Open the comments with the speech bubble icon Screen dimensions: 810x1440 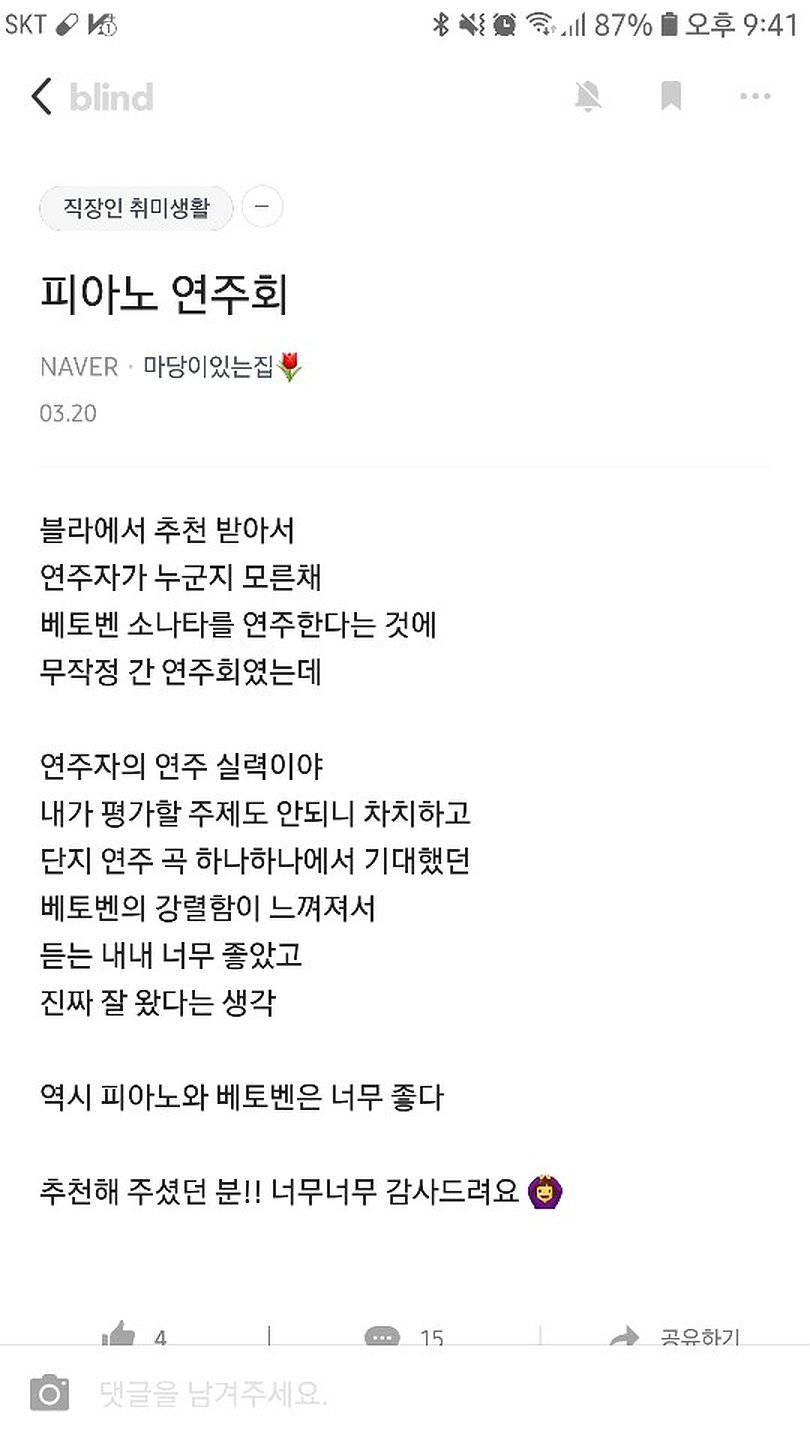click(x=382, y=1336)
